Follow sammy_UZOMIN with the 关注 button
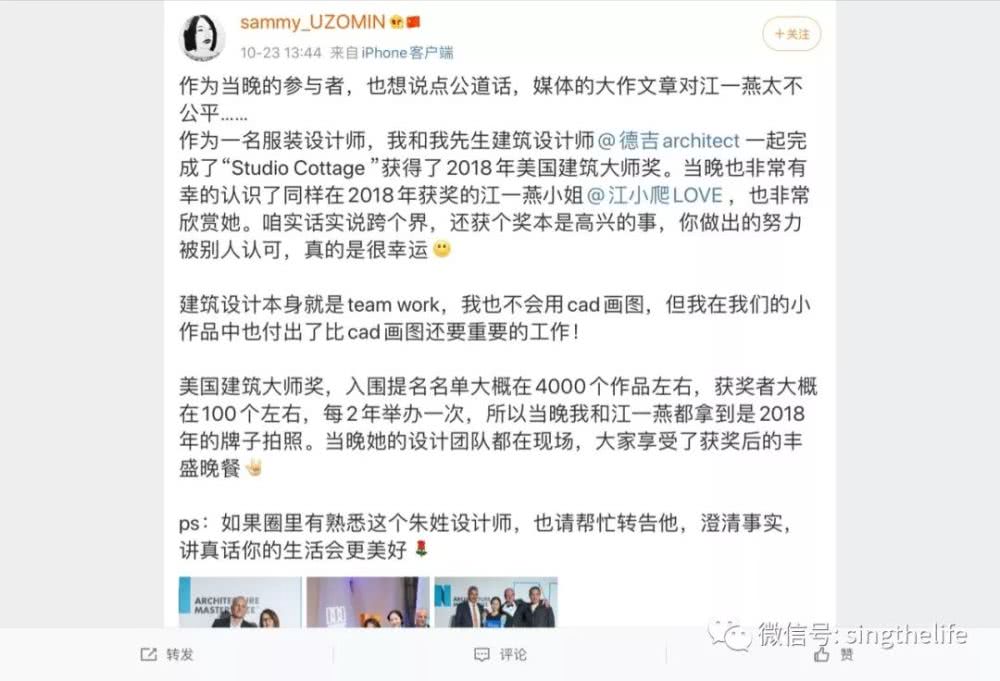Image resolution: width=1000 pixels, height=681 pixels. (791, 34)
